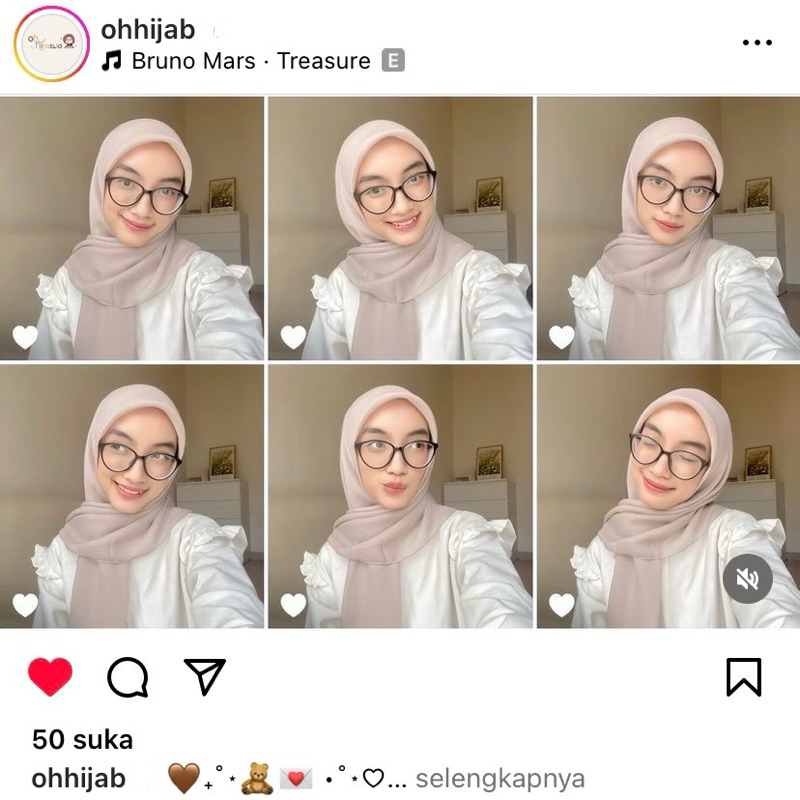Expand the caption with selengkapnya

pos(499,778)
